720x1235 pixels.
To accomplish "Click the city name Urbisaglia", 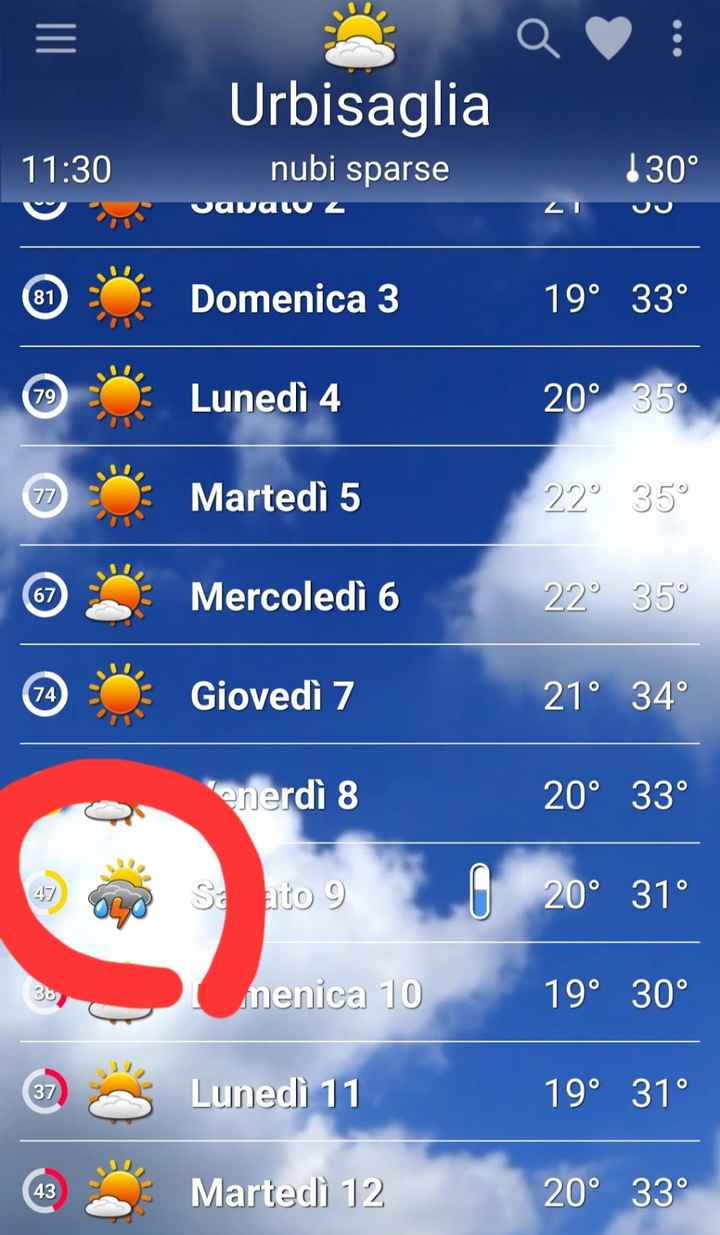I will pyautogui.click(x=360, y=104).
